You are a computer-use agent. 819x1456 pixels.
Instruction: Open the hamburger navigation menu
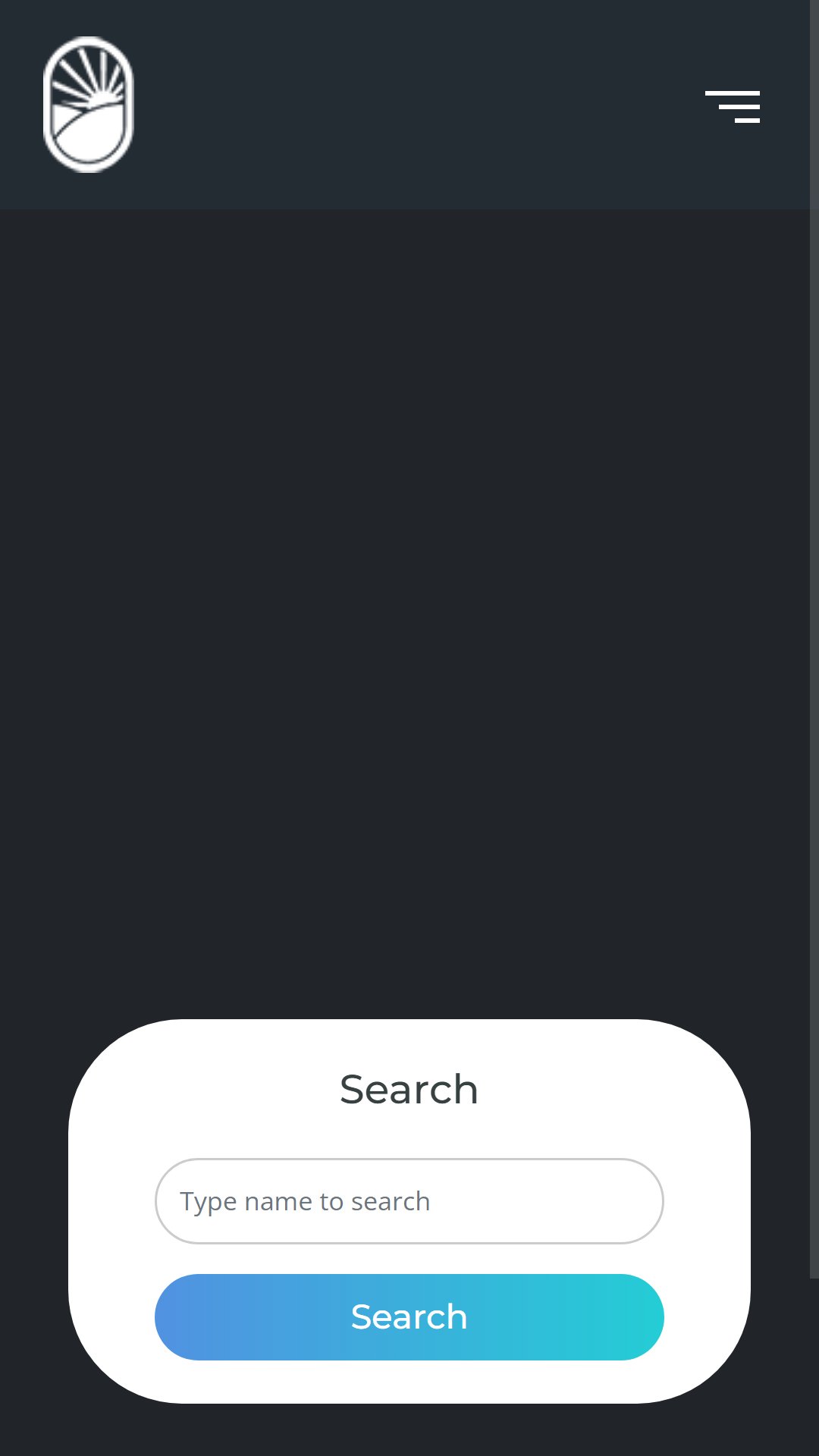coord(733,106)
